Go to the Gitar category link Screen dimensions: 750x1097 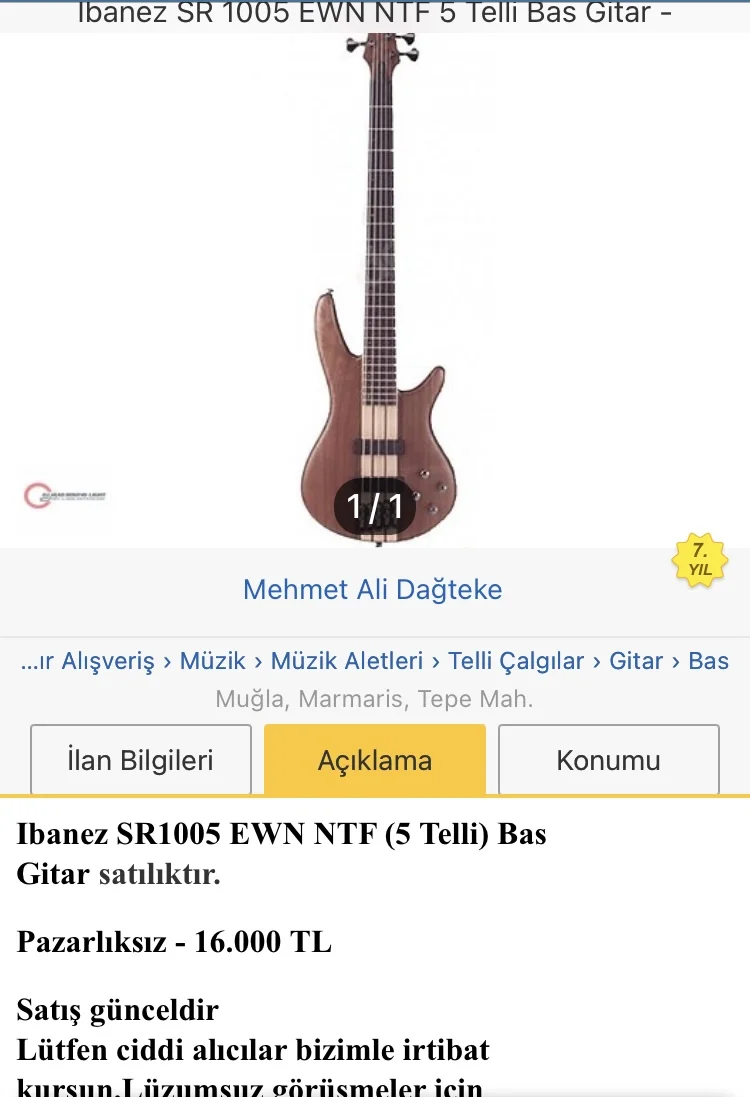[x=636, y=661]
